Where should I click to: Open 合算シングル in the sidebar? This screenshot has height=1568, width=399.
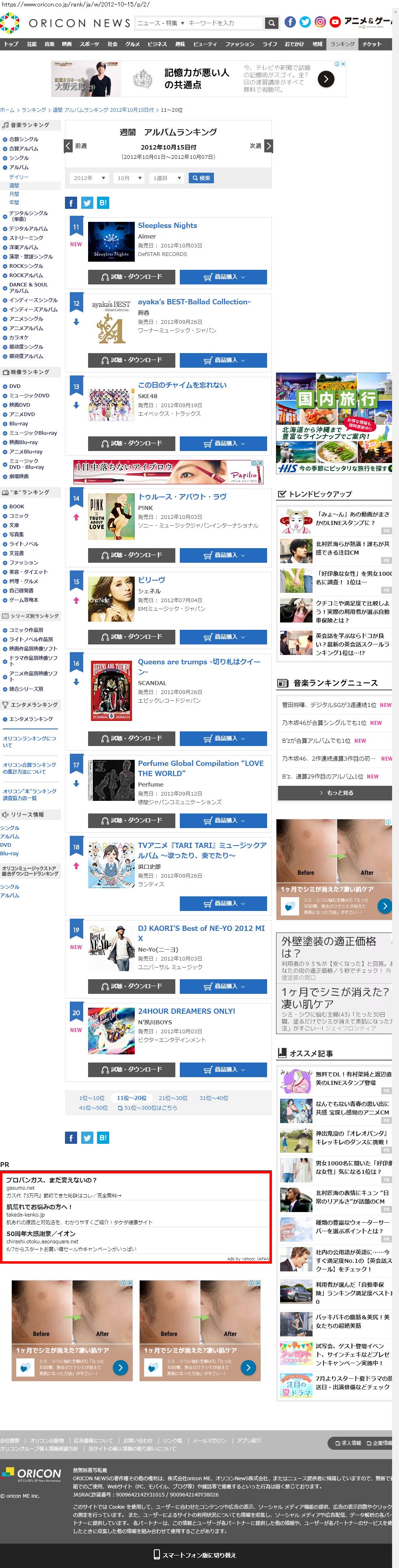(x=23, y=139)
